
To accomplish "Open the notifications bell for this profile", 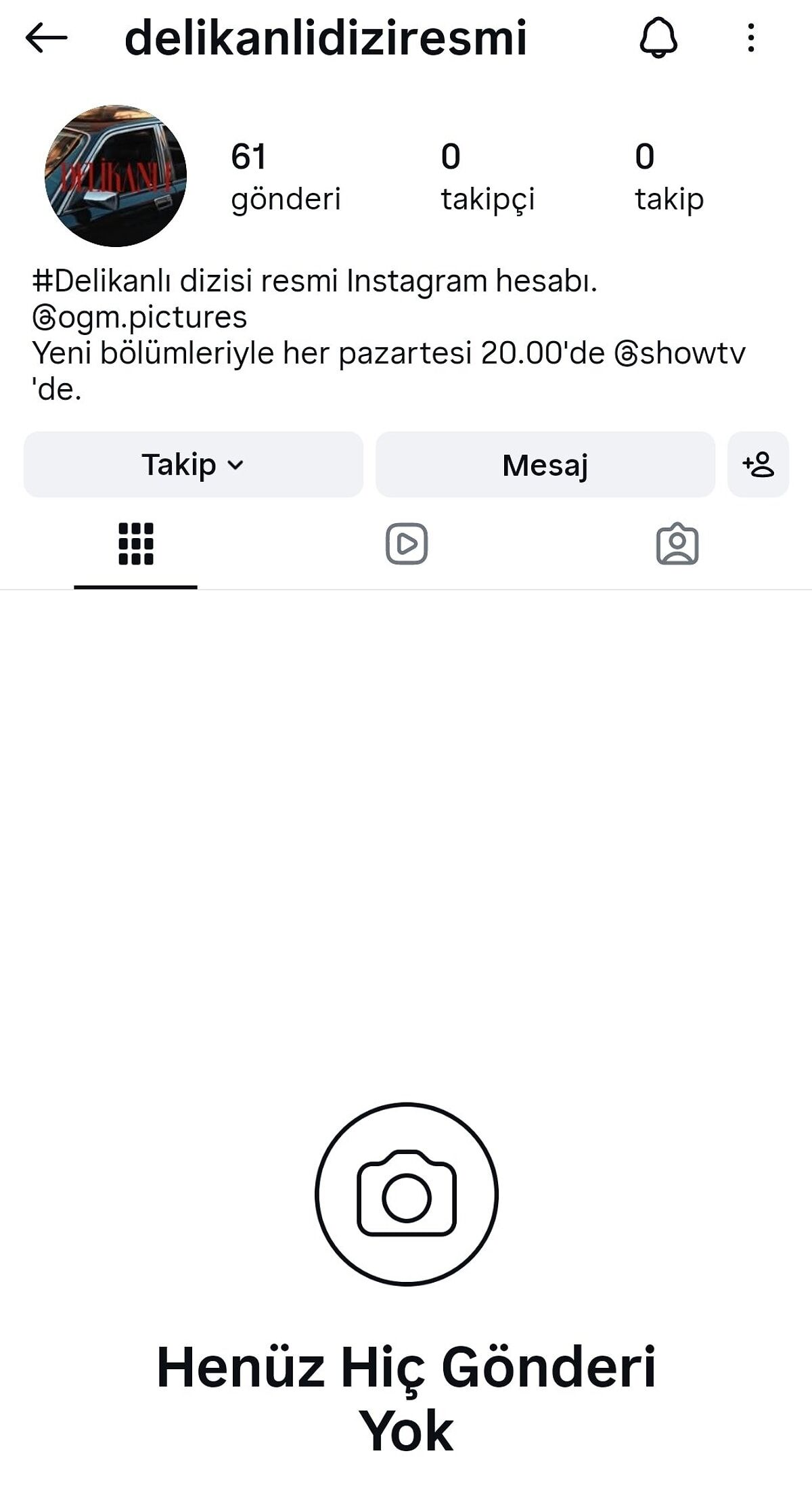I will (x=658, y=37).
